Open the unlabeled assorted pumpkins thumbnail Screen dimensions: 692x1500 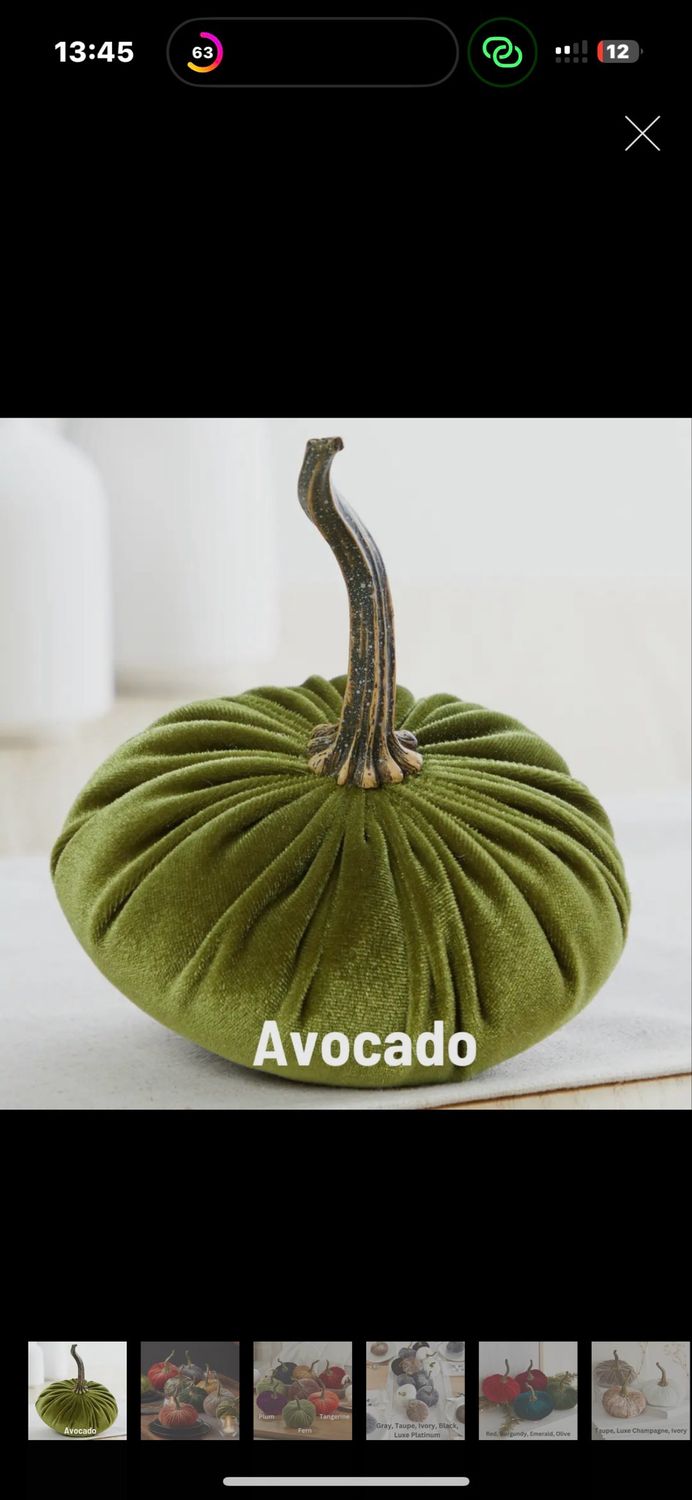190,1390
